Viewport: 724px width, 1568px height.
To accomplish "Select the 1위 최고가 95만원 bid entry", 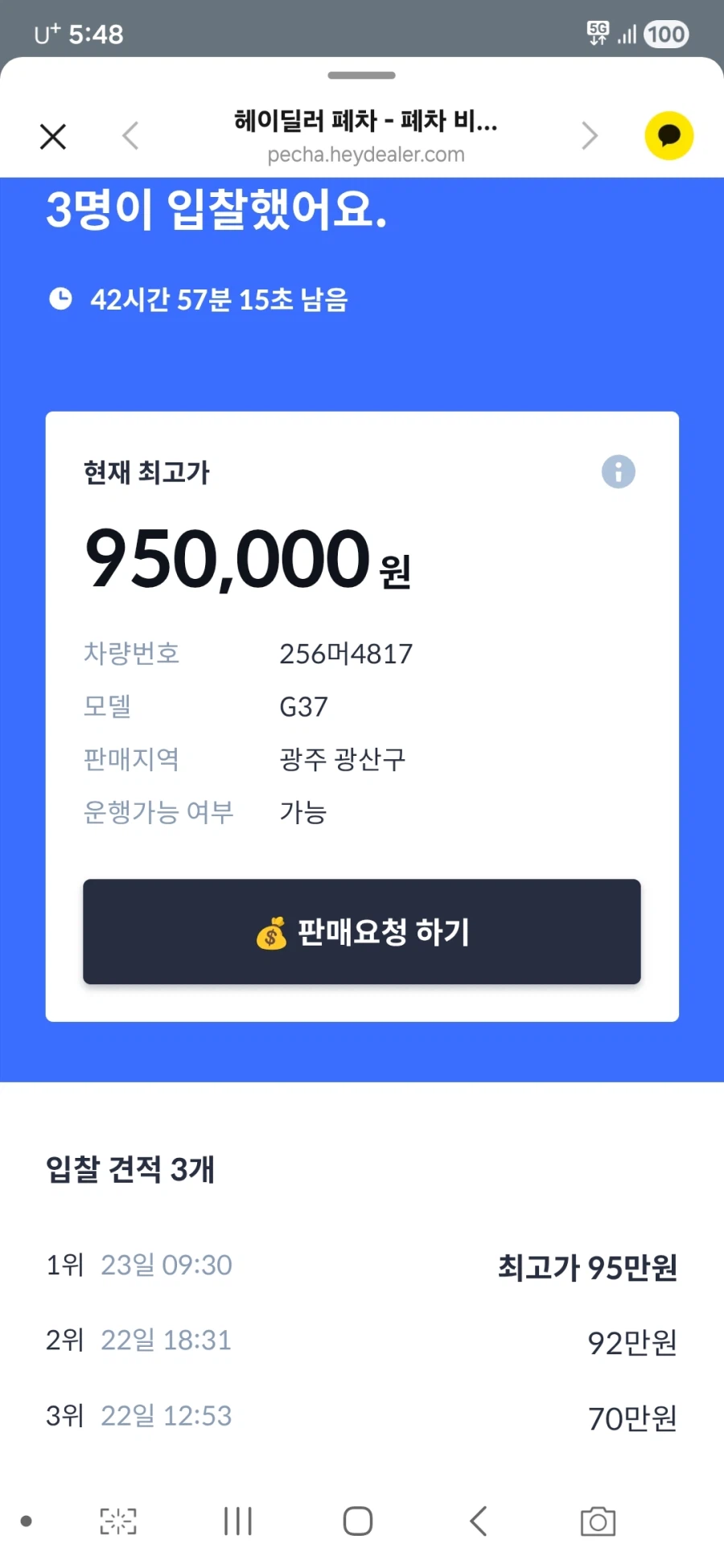I will click(x=361, y=1265).
